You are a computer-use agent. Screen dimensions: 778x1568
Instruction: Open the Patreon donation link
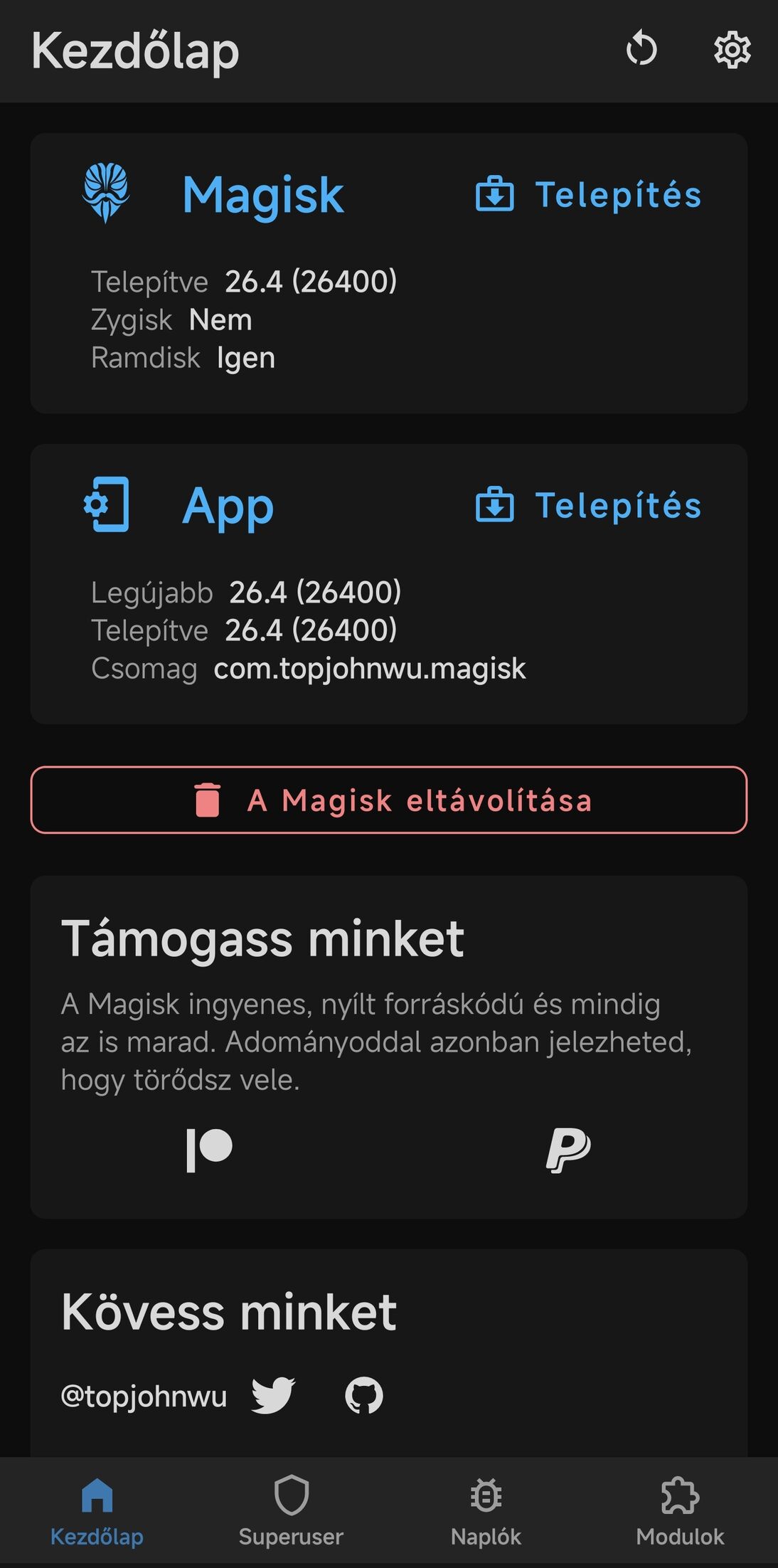pyautogui.click(x=209, y=1150)
